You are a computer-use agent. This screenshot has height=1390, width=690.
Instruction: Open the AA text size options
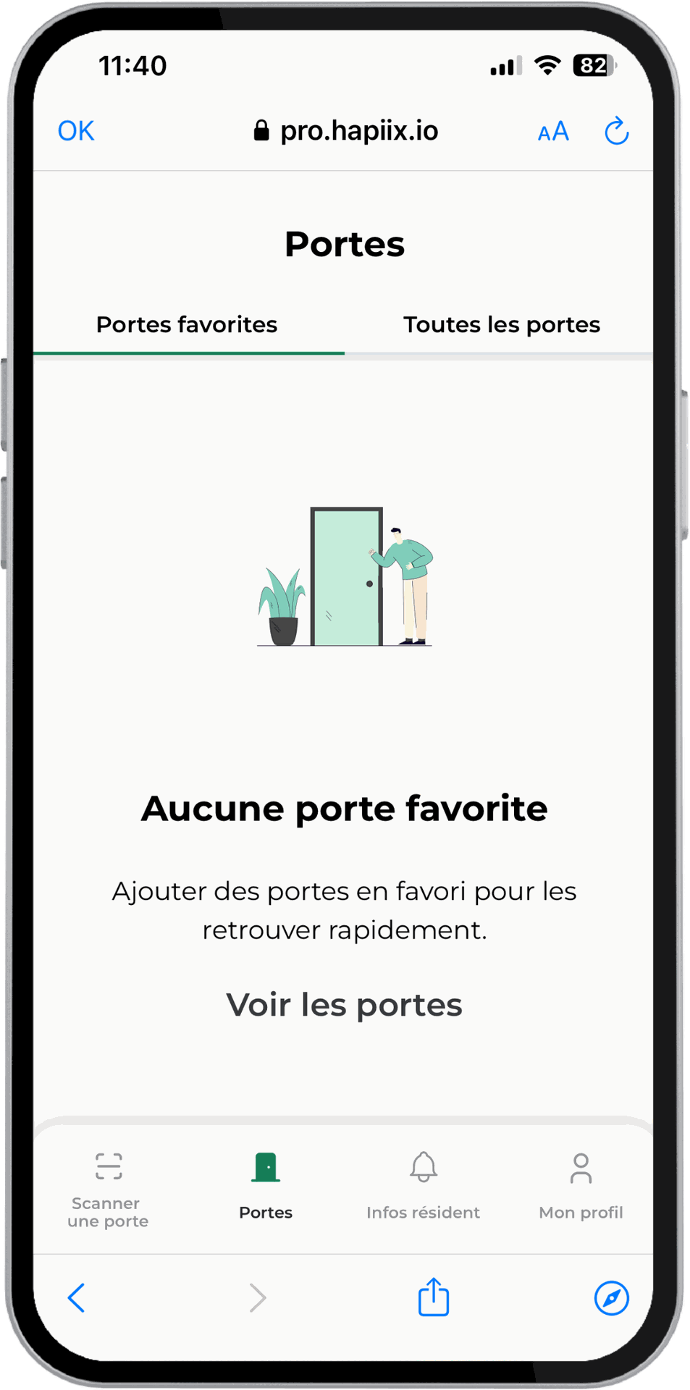pyautogui.click(x=553, y=131)
